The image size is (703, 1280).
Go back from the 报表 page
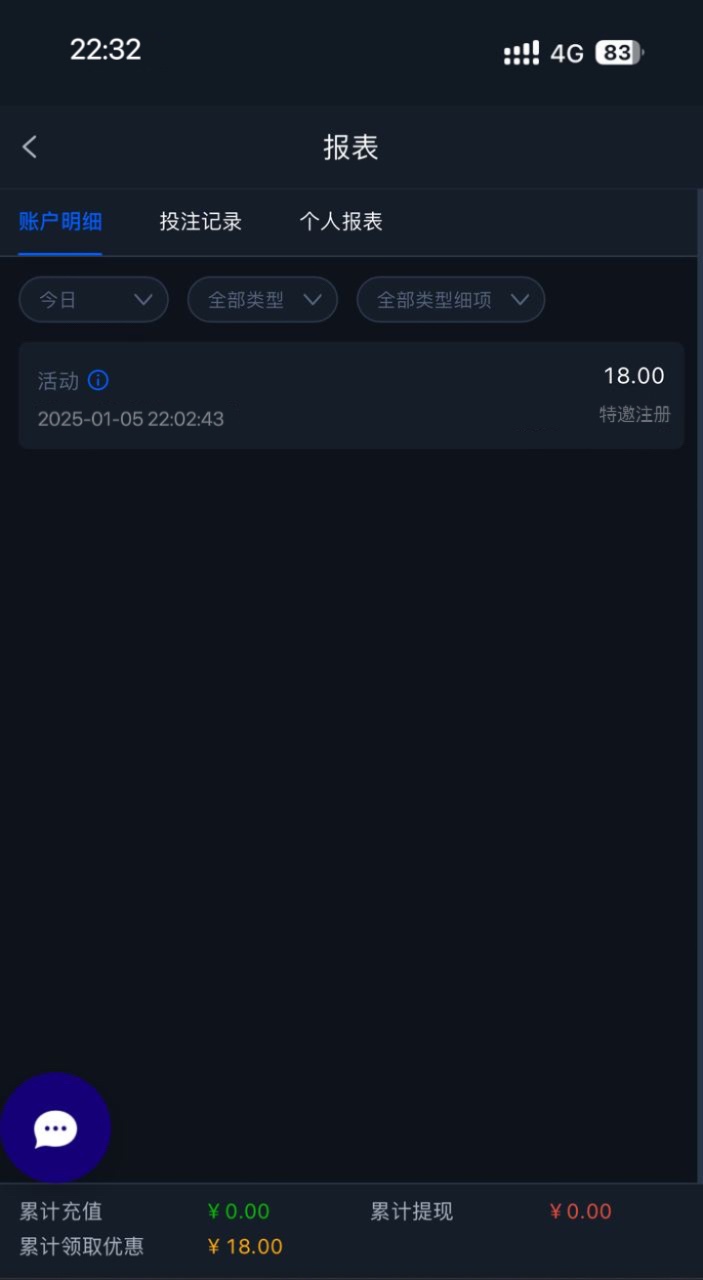(x=30, y=147)
